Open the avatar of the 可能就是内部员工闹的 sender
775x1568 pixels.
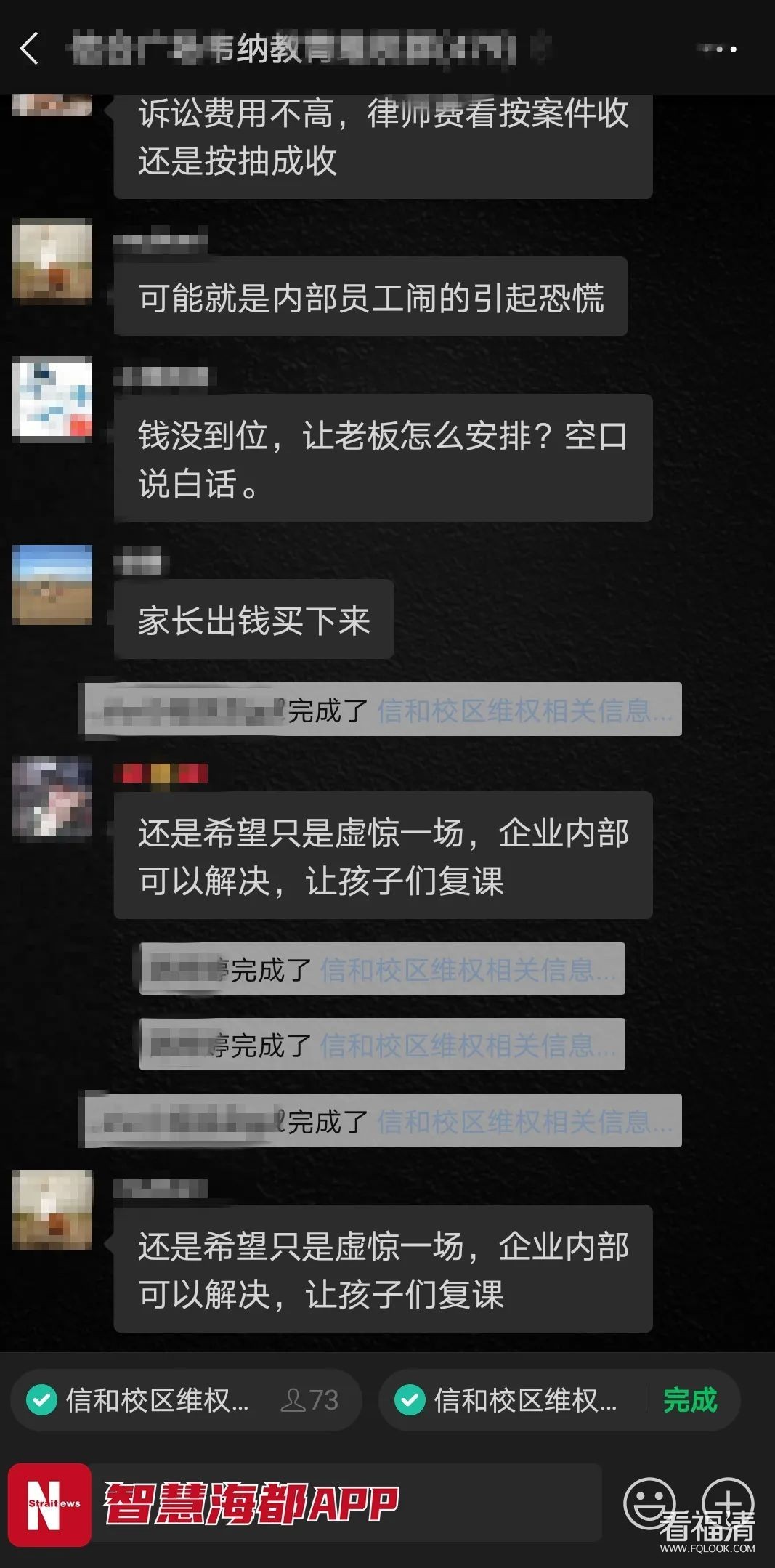tap(52, 260)
